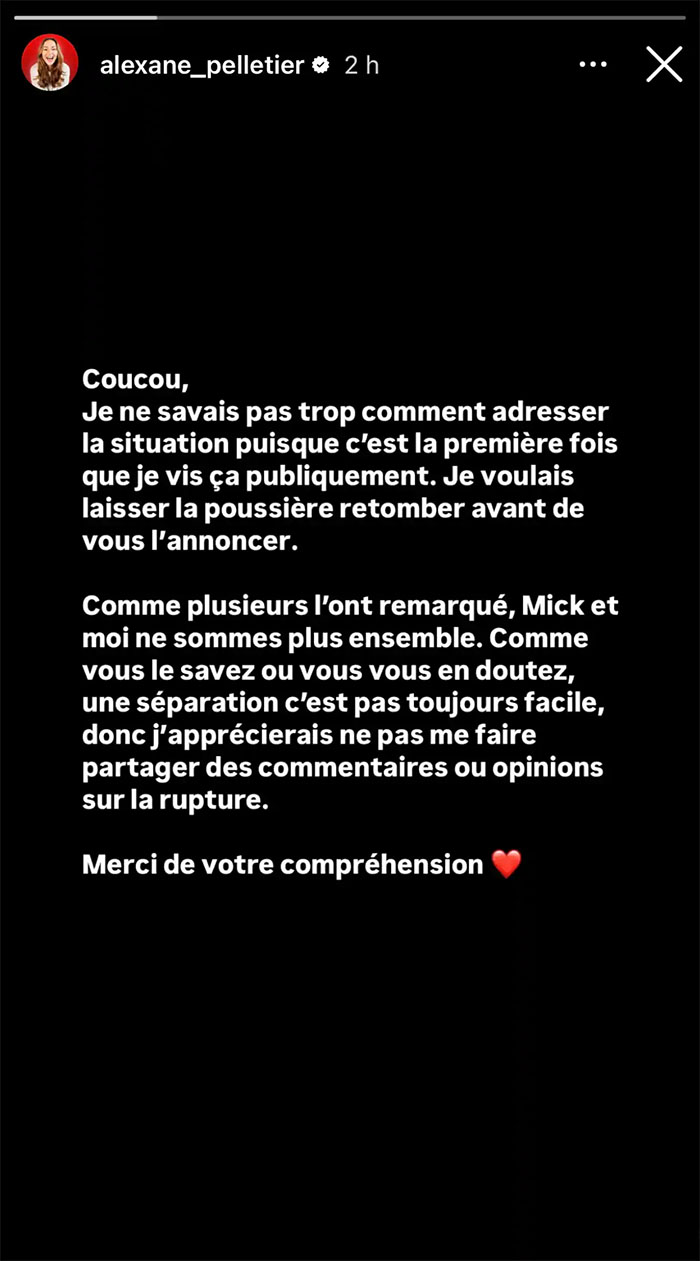700x1261 pixels.
Task: Open alexane_pelletier's profile picture
Action: pyautogui.click(x=50, y=62)
